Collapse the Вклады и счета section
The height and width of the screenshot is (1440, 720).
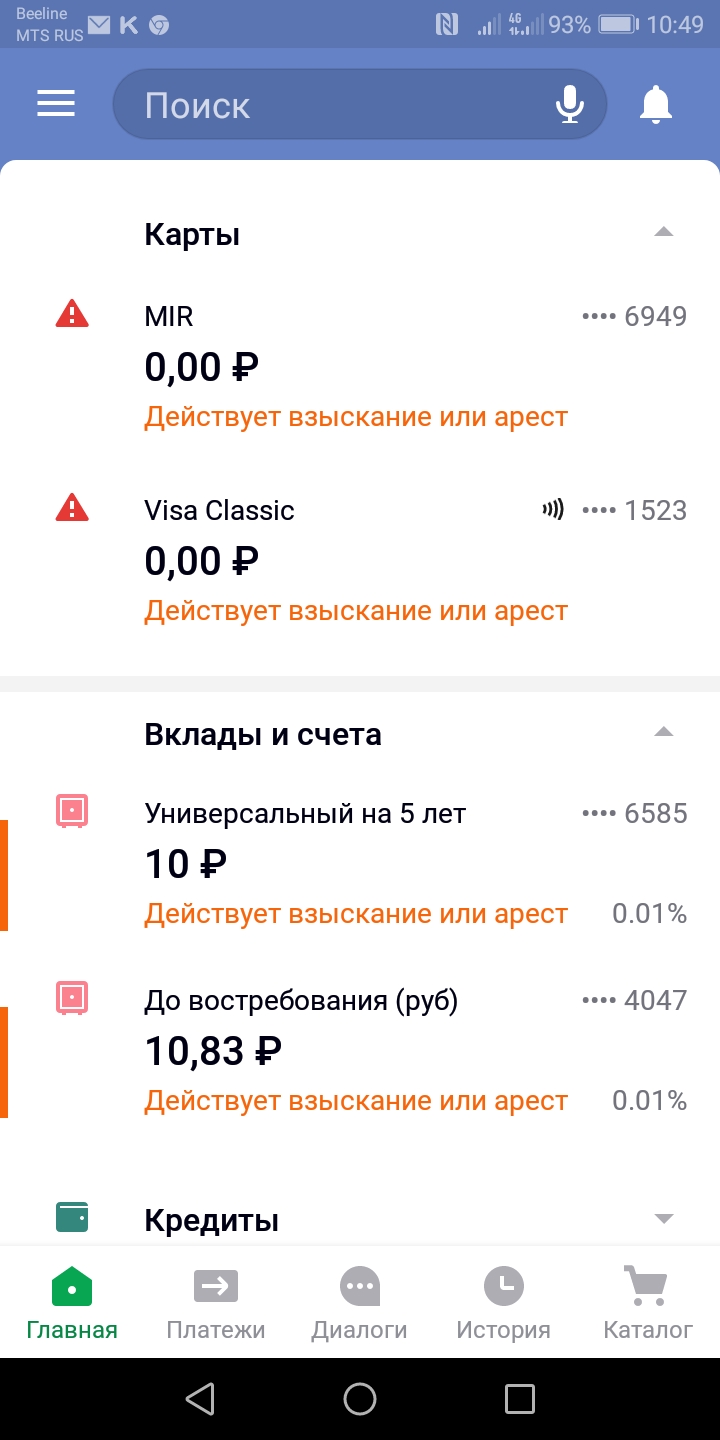[x=663, y=733]
